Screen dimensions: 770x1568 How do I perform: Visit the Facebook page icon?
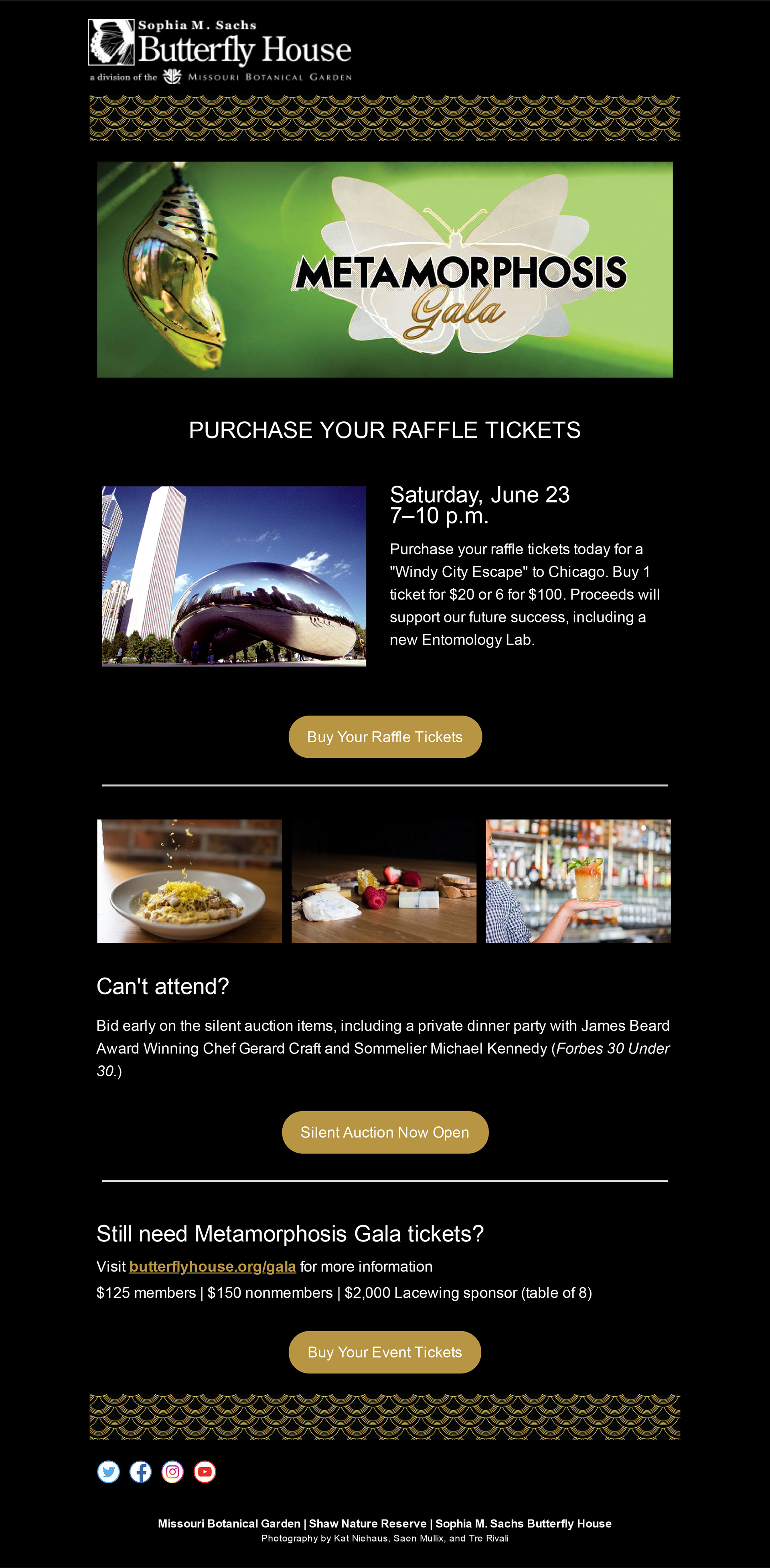[x=141, y=1472]
